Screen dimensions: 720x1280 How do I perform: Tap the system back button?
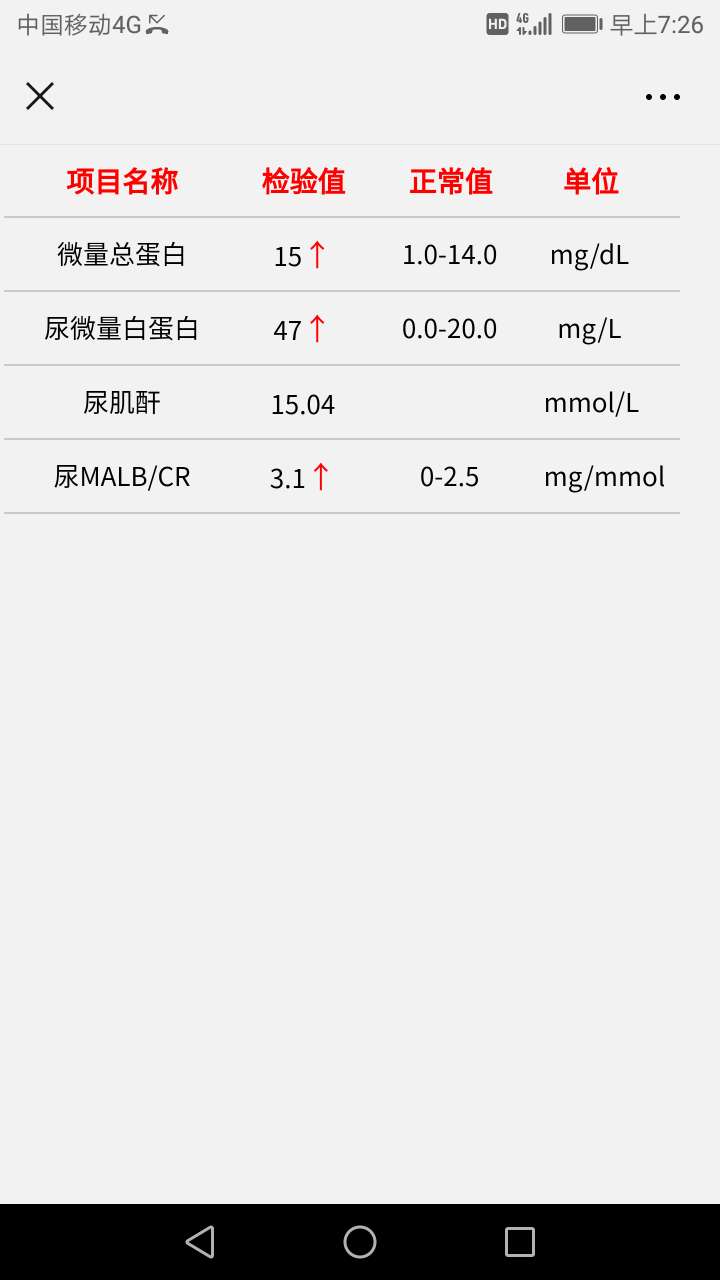click(x=200, y=1242)
